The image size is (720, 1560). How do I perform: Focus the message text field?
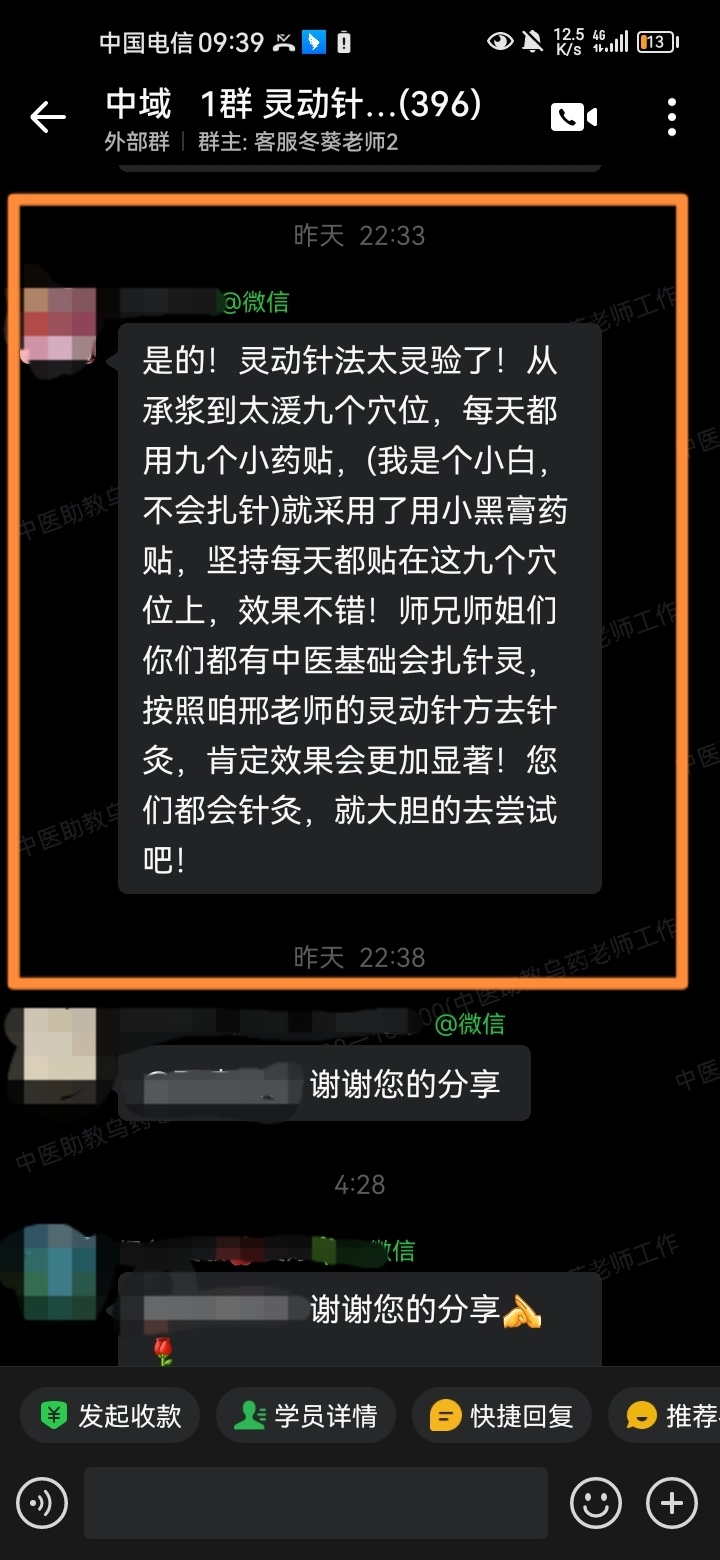pos(315,1503)
